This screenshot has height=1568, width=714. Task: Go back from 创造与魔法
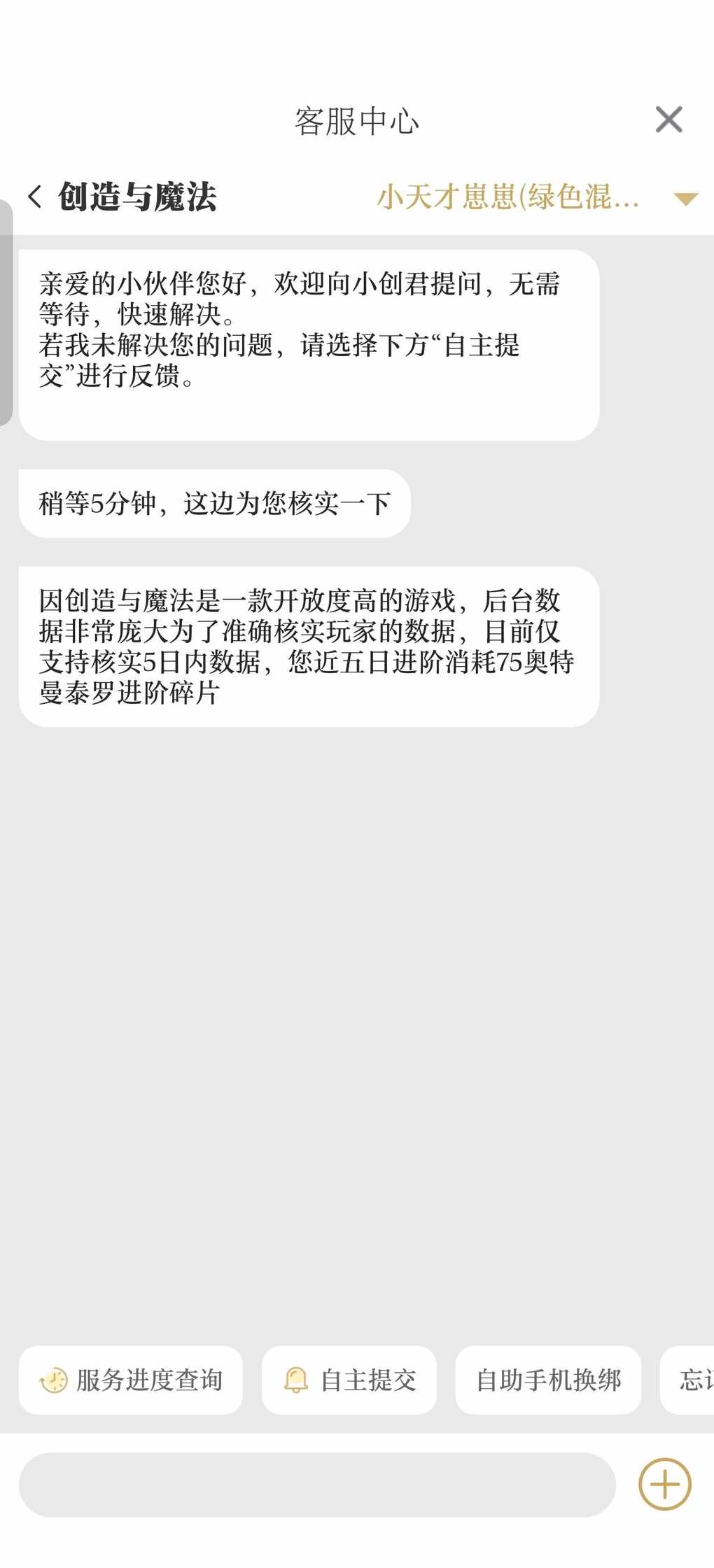pos(35,197)
